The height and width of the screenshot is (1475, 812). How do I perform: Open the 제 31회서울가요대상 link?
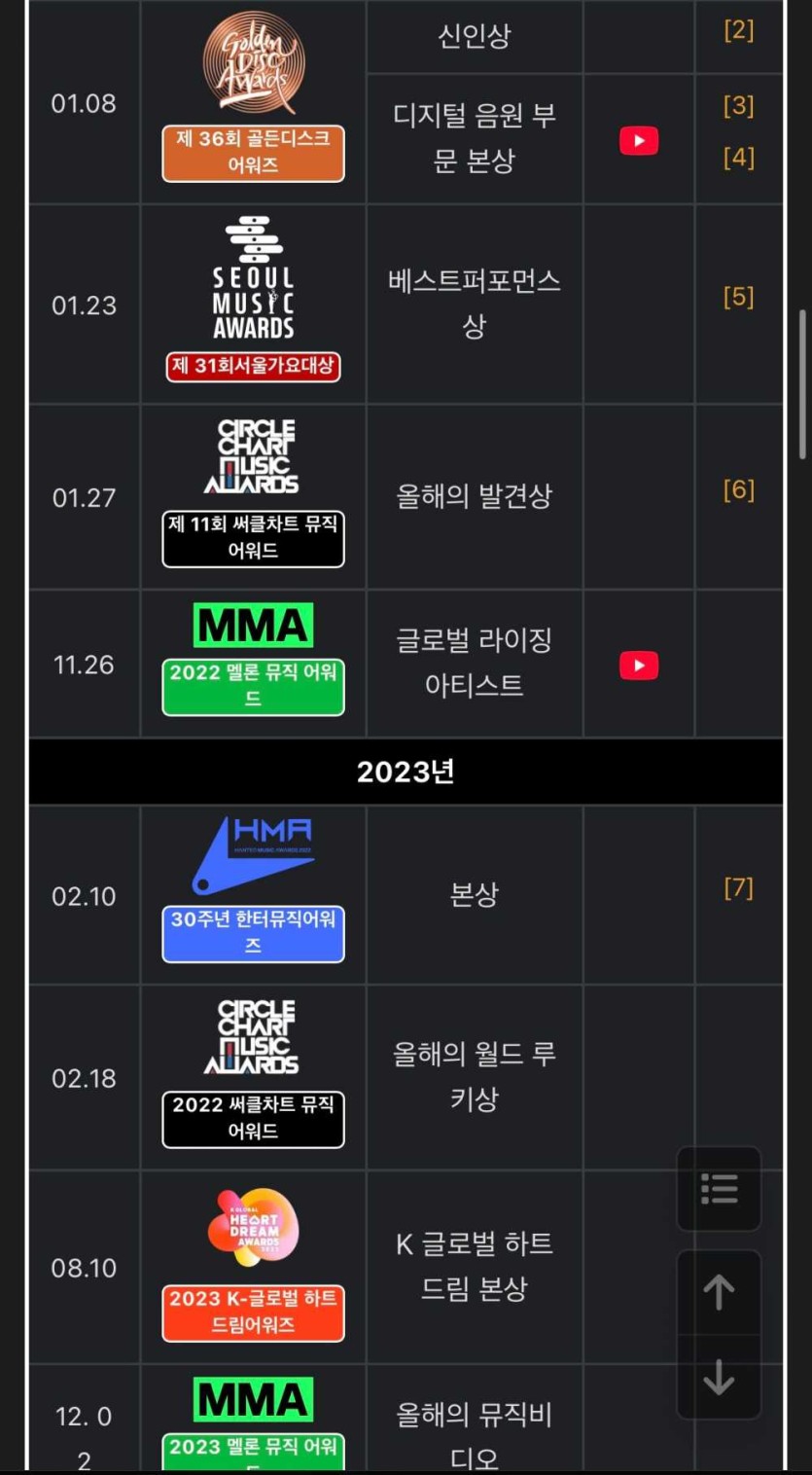coord(253,367)
